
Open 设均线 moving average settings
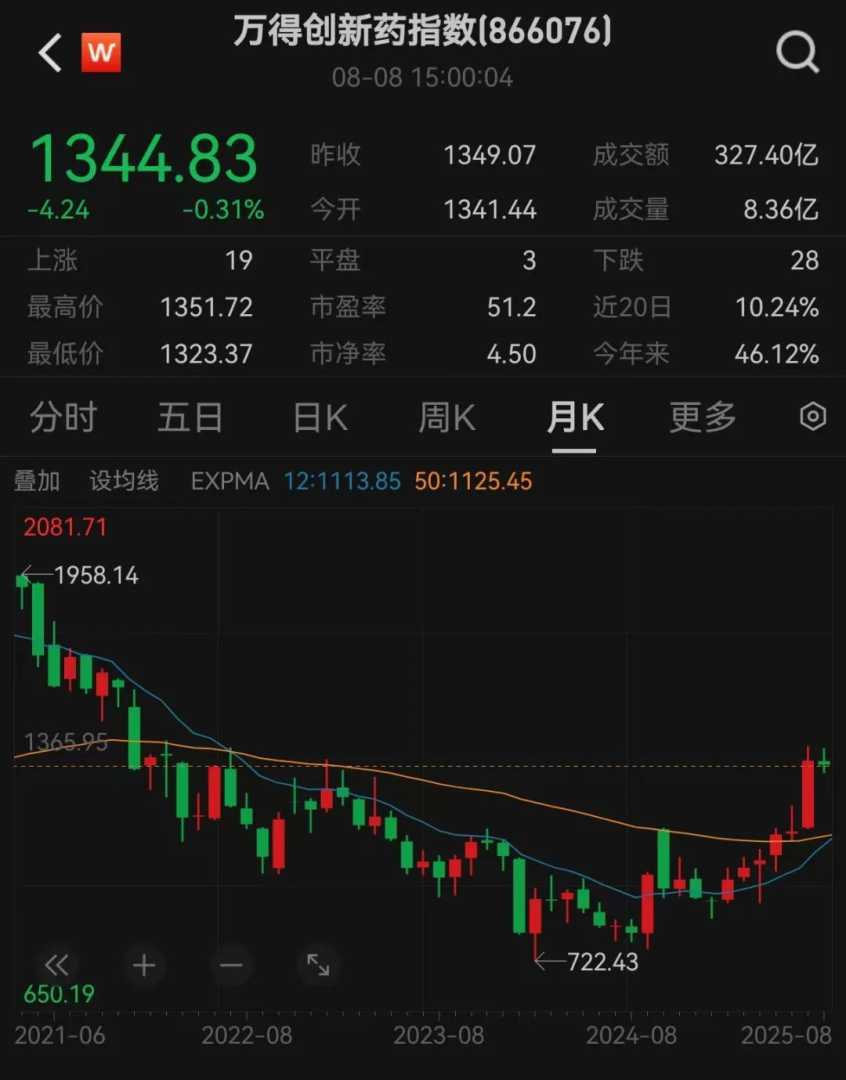(124, 481)
